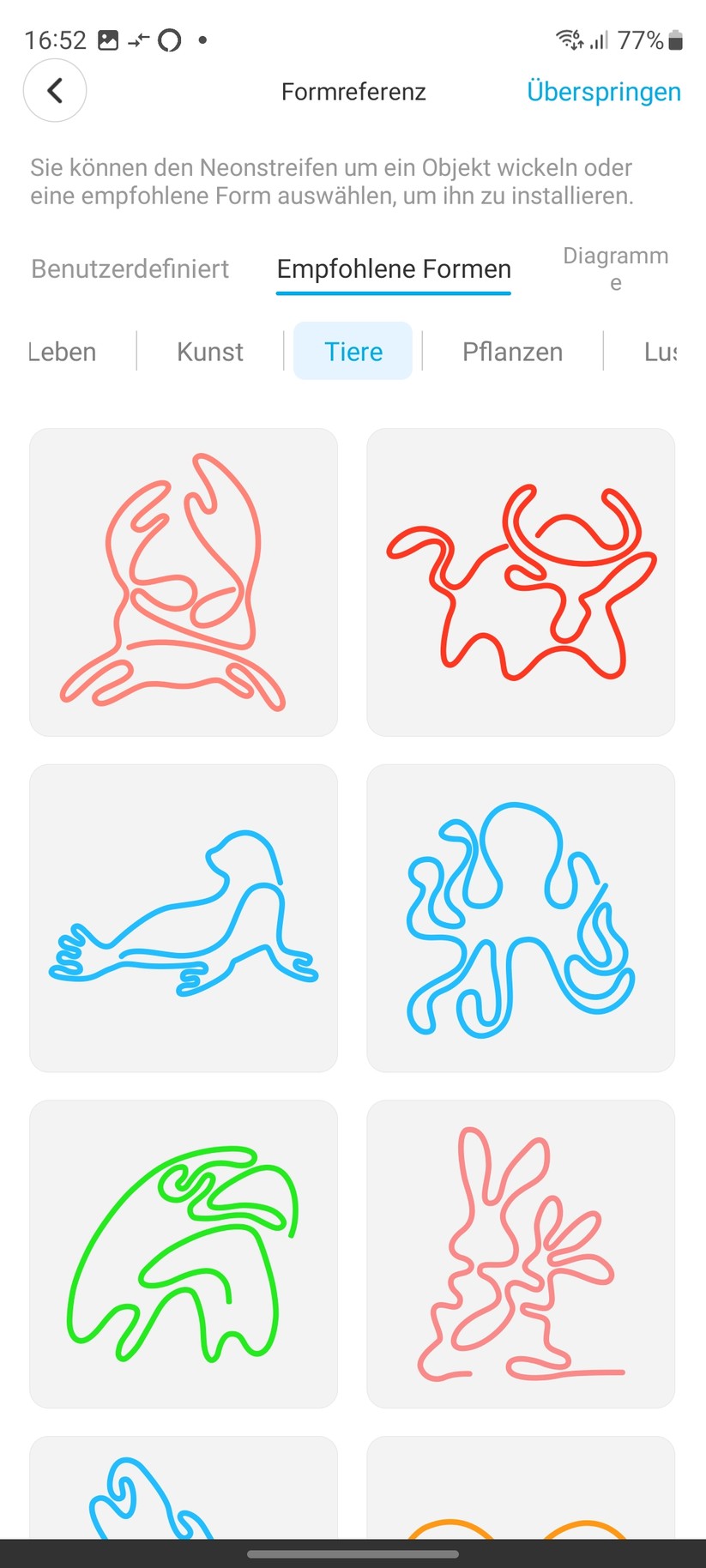The height and width of the screenshot is (1568, 706).
Task: Pick the blue seal shape
Action: point(183,918)
